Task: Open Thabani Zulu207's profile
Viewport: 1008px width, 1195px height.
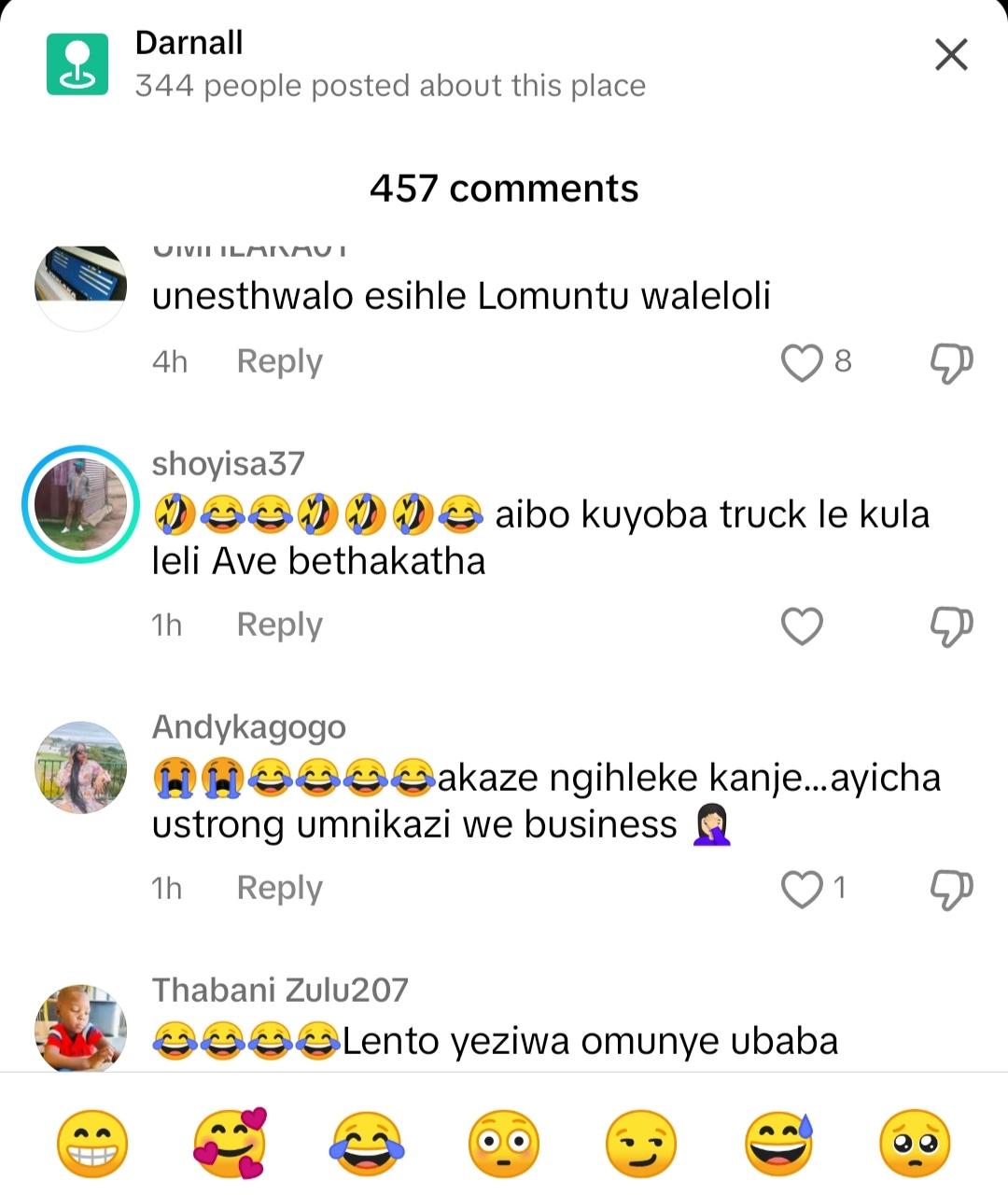Action: 280,990
